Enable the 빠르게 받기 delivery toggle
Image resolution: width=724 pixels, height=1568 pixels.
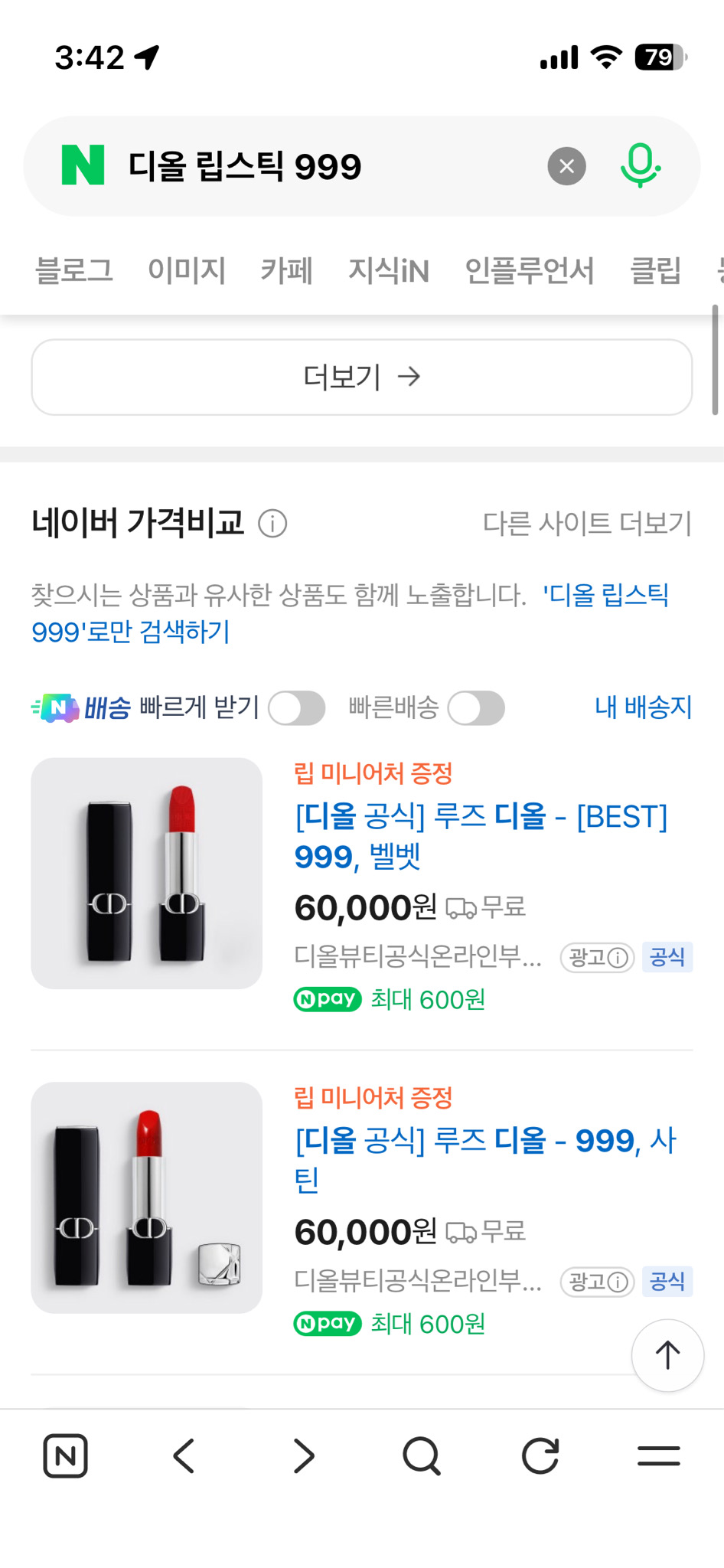click(x=297, y=708)
